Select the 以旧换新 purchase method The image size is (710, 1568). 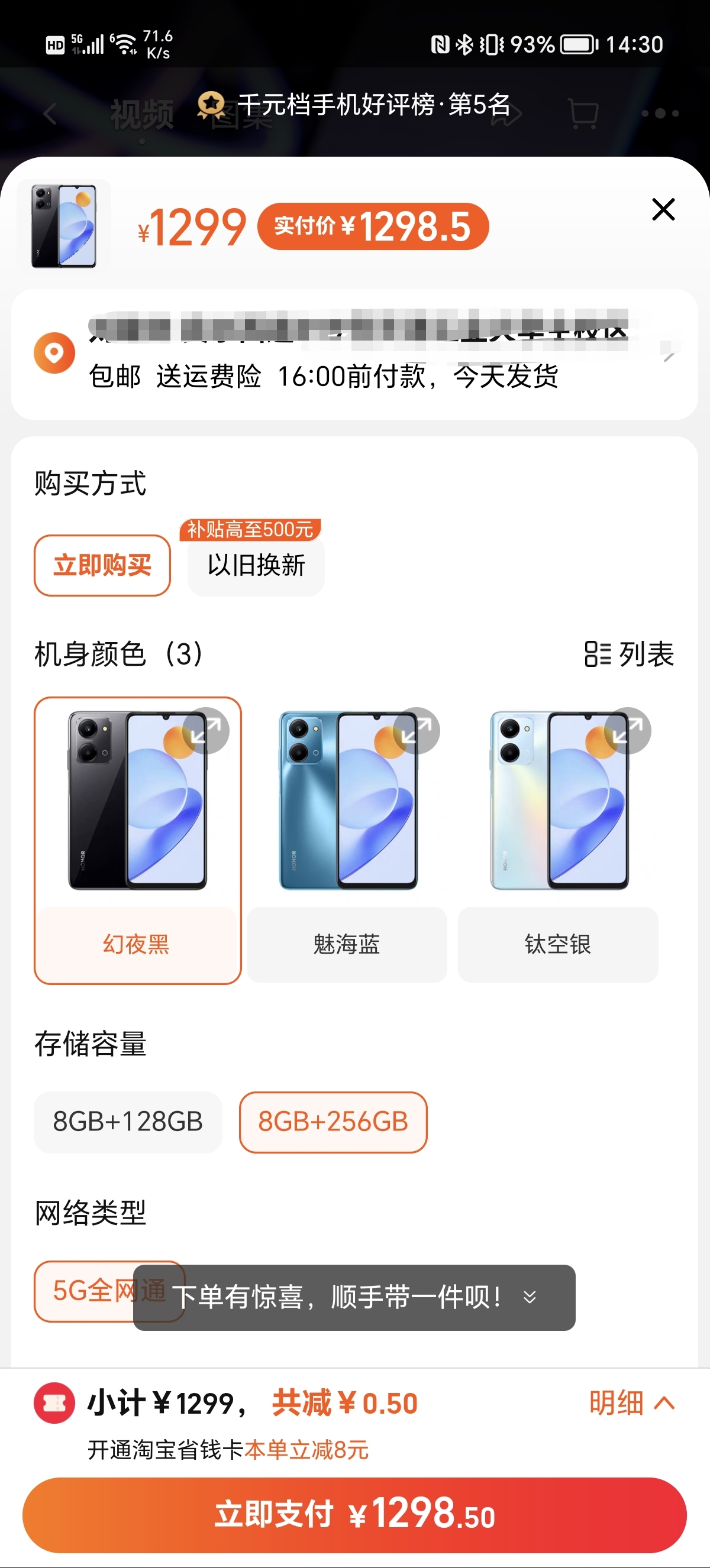click(x=255, y=565)
